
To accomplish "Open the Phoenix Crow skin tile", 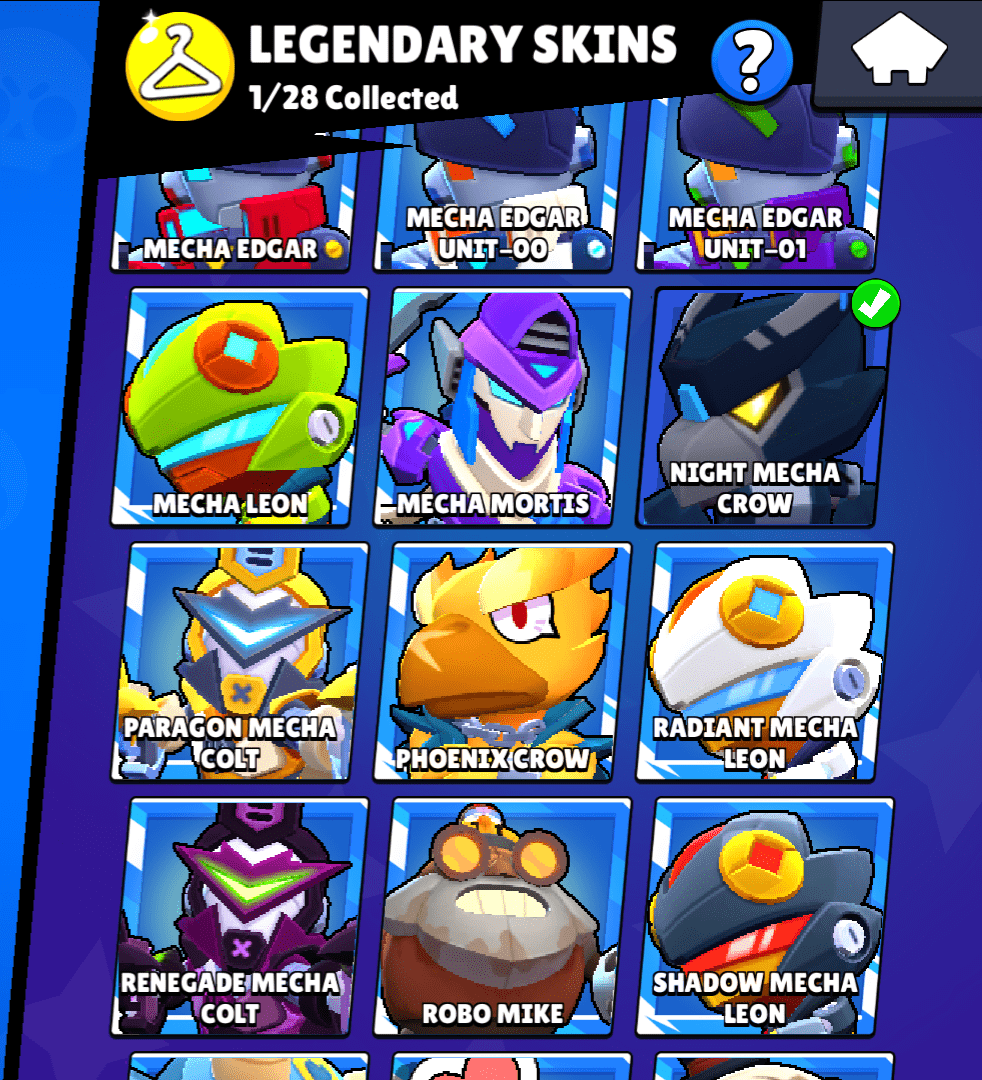I will tap(503, 662).
